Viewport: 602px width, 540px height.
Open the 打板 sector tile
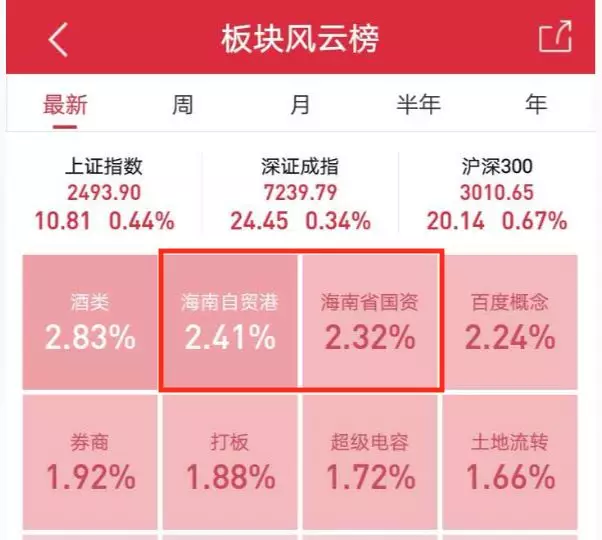[x=230, y=462]
